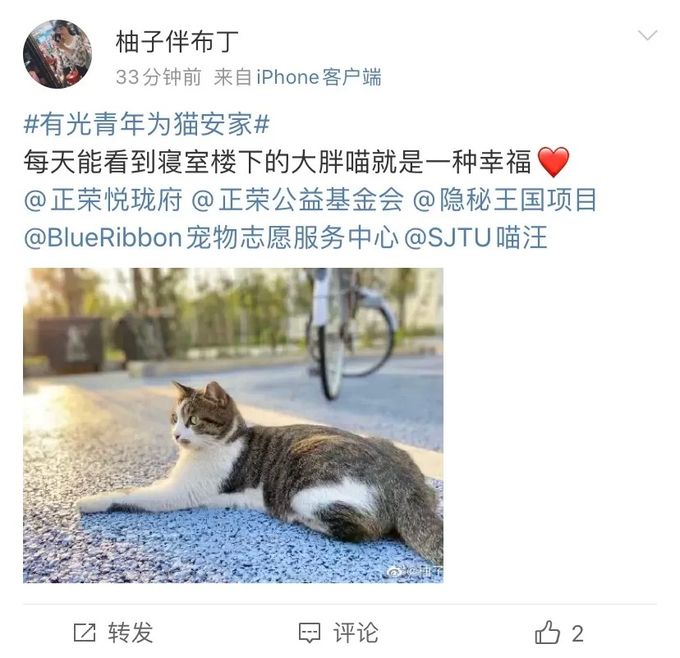Open 柚子伴布丁's profile avatar

pyautogui.click(x=57, y=54)
